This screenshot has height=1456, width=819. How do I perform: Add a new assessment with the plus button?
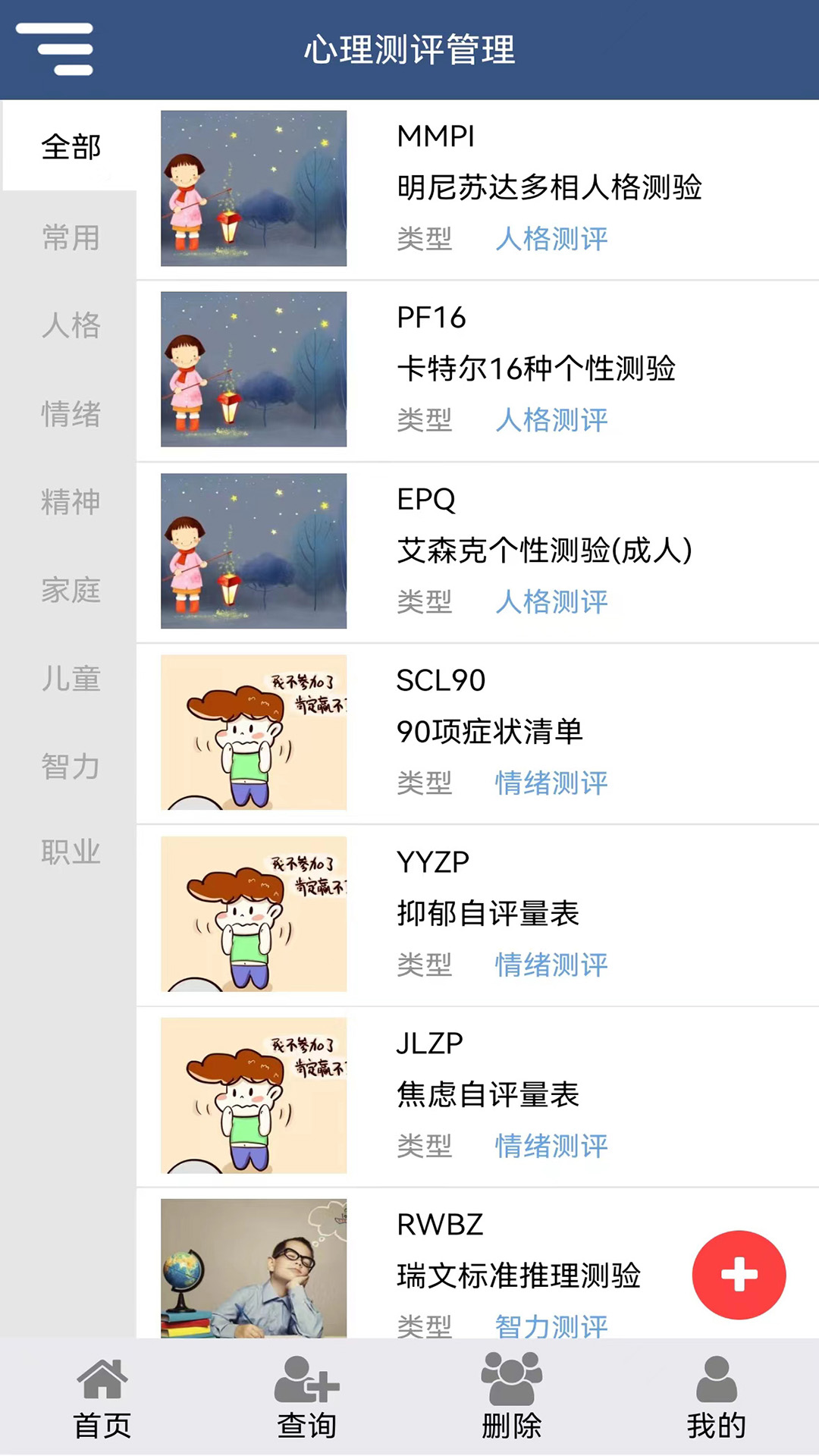pos(739,1275)
